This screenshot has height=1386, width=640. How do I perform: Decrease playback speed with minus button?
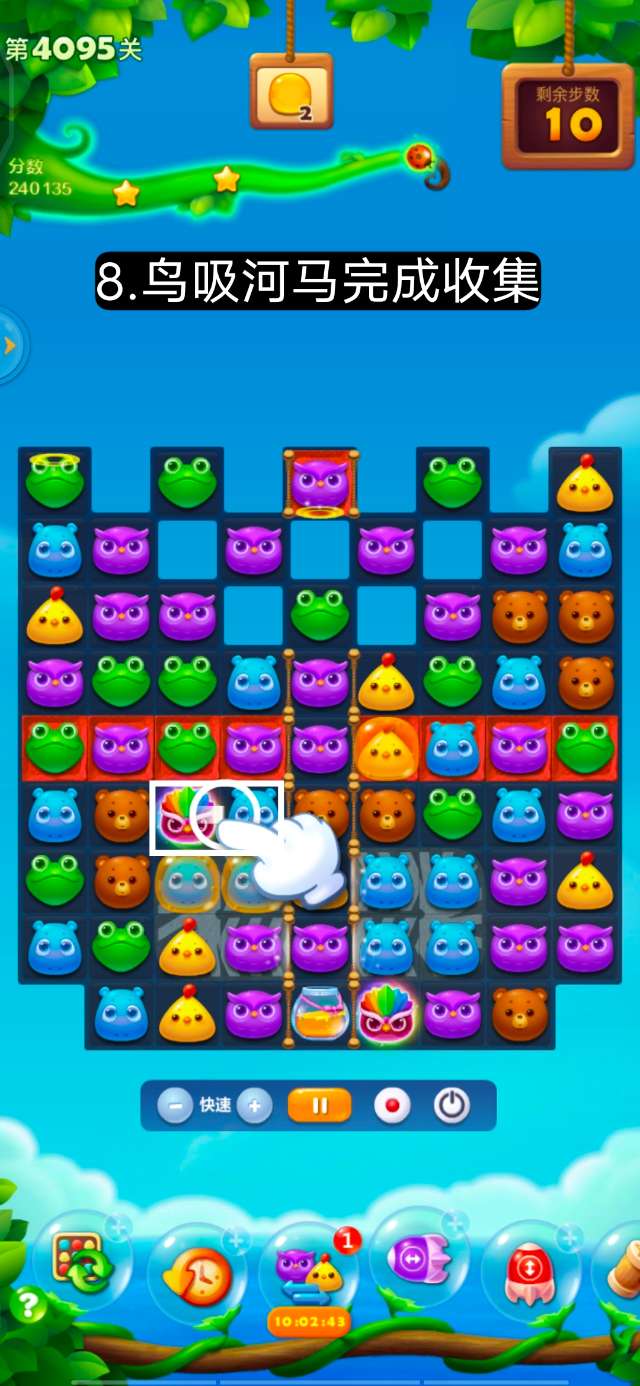(x=175, y=1106)
